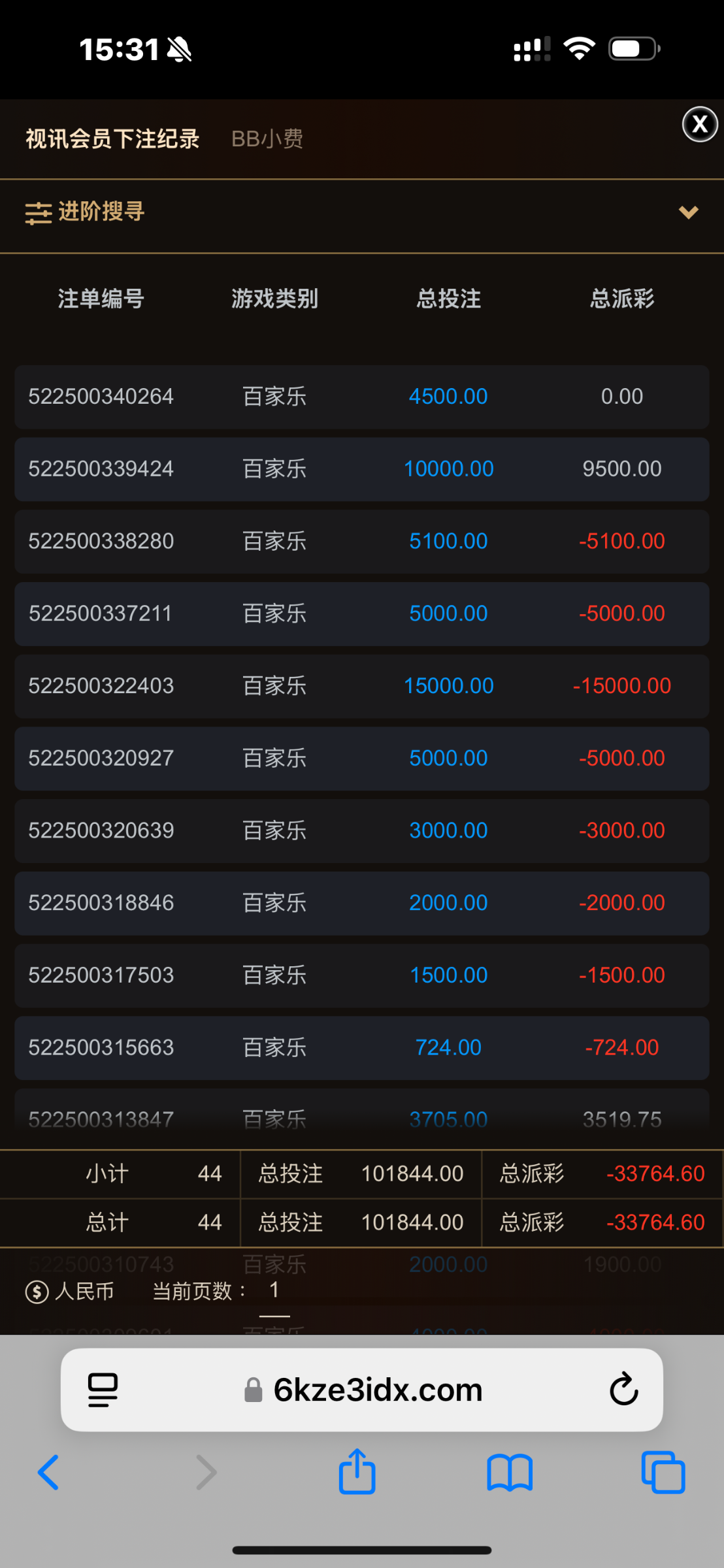Share this page from Safari toolbar
Screen dimensions: 724x1568
point(357,1473)
